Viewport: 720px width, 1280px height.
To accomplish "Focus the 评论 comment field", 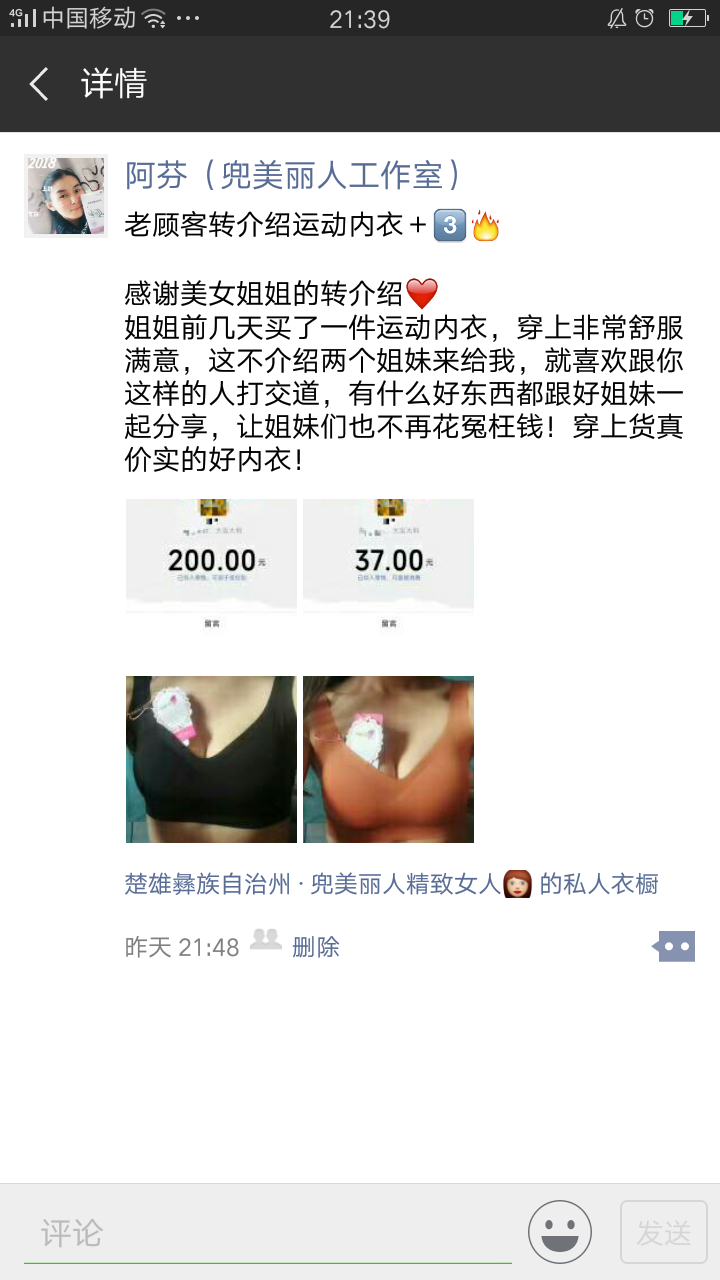I will pos(268,1232).
